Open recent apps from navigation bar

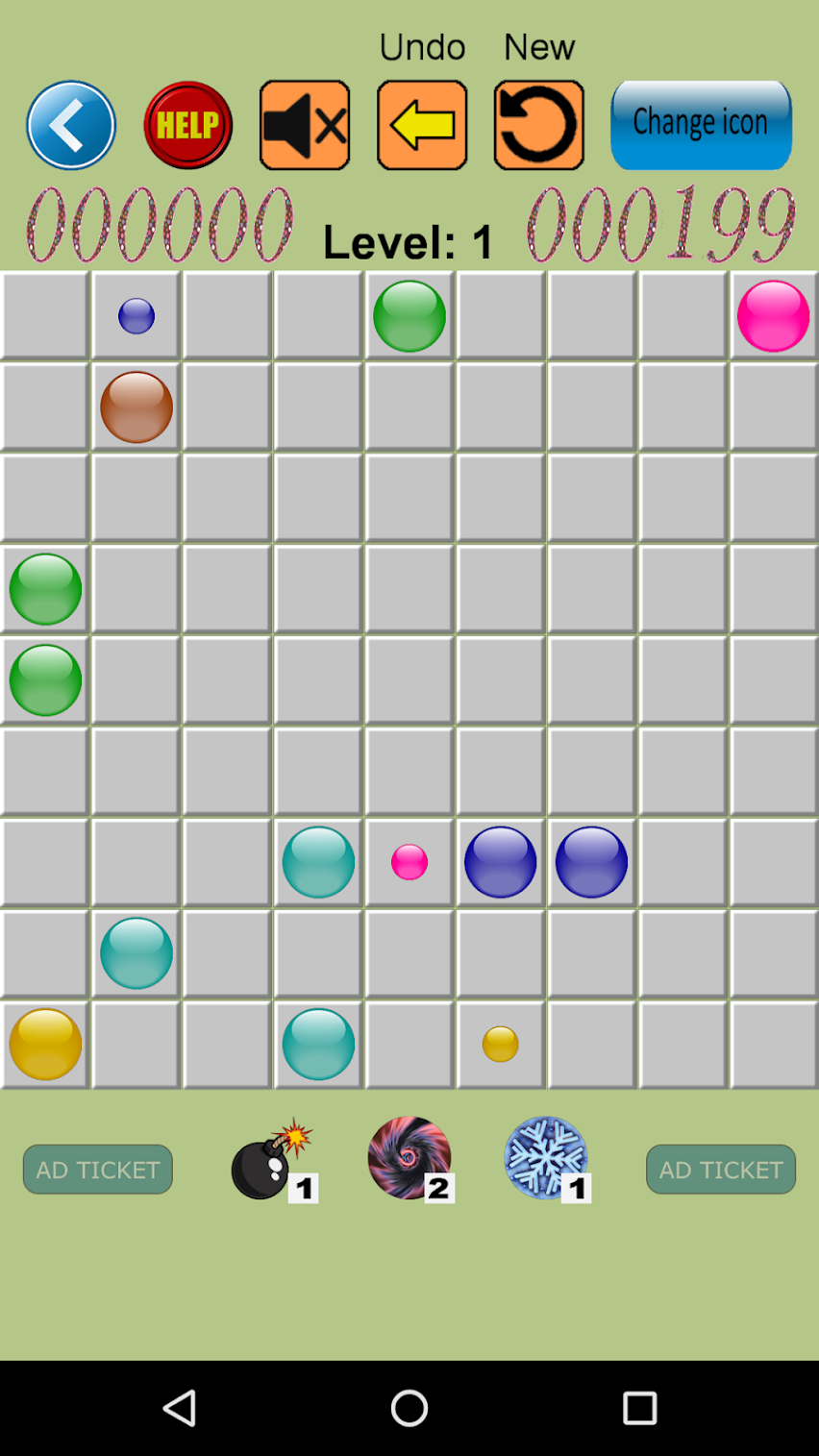[639, 1409]
